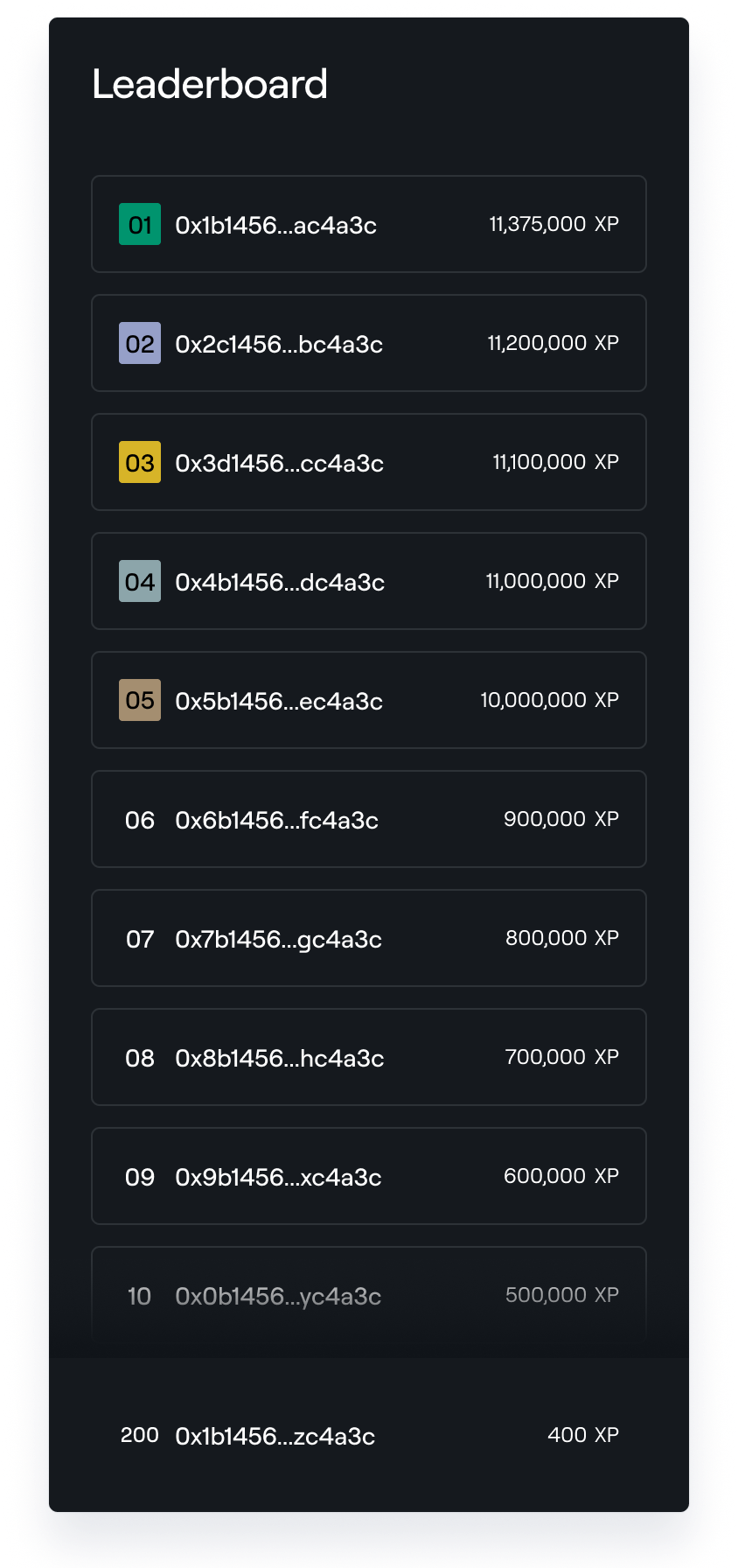The image size is (738, 1568).
Task: Open rank 04 entry 0x4b1456...dc4a3c
Action: (368, 581)
